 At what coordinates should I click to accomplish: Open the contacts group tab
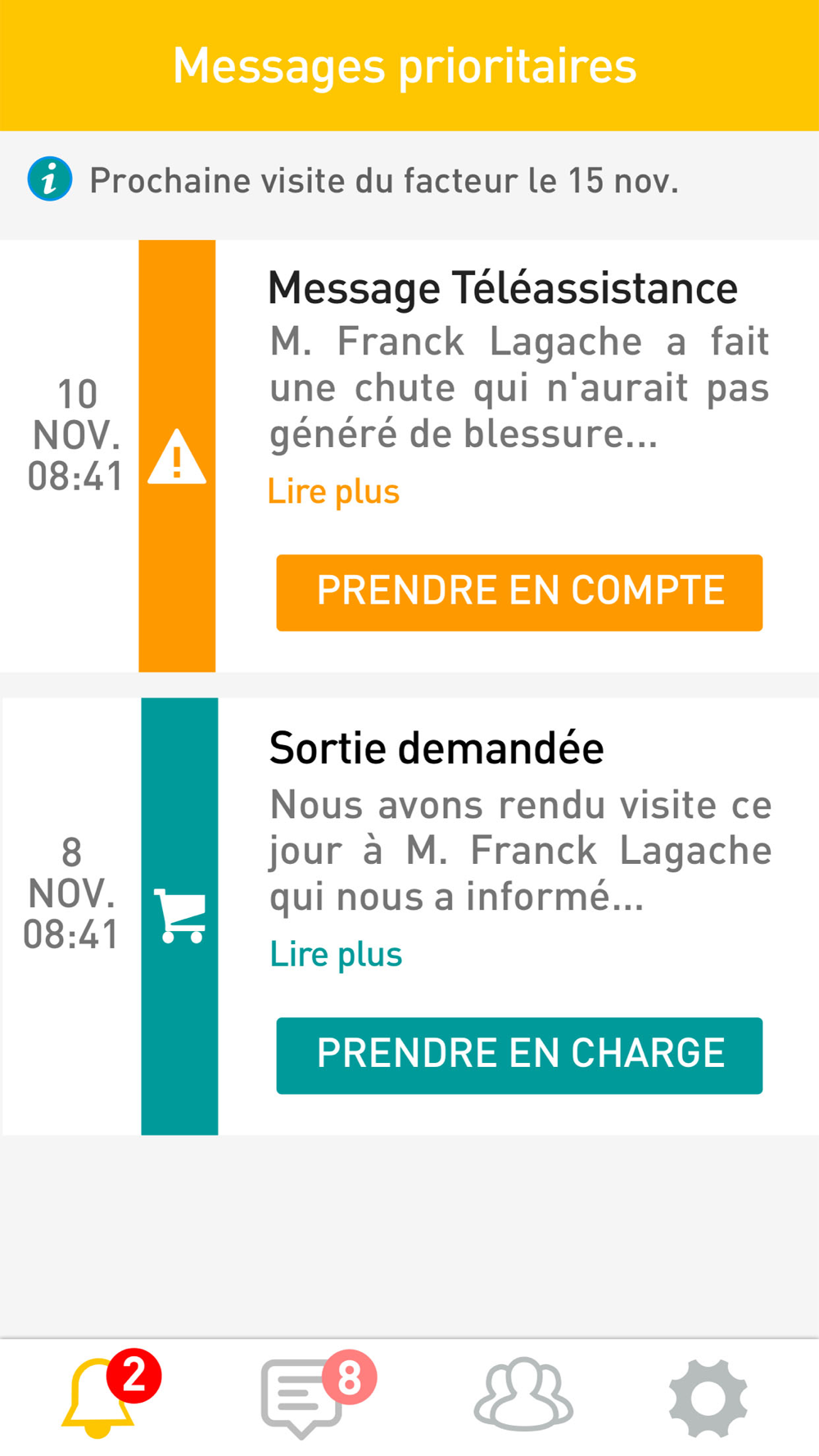pos(523,1394)
